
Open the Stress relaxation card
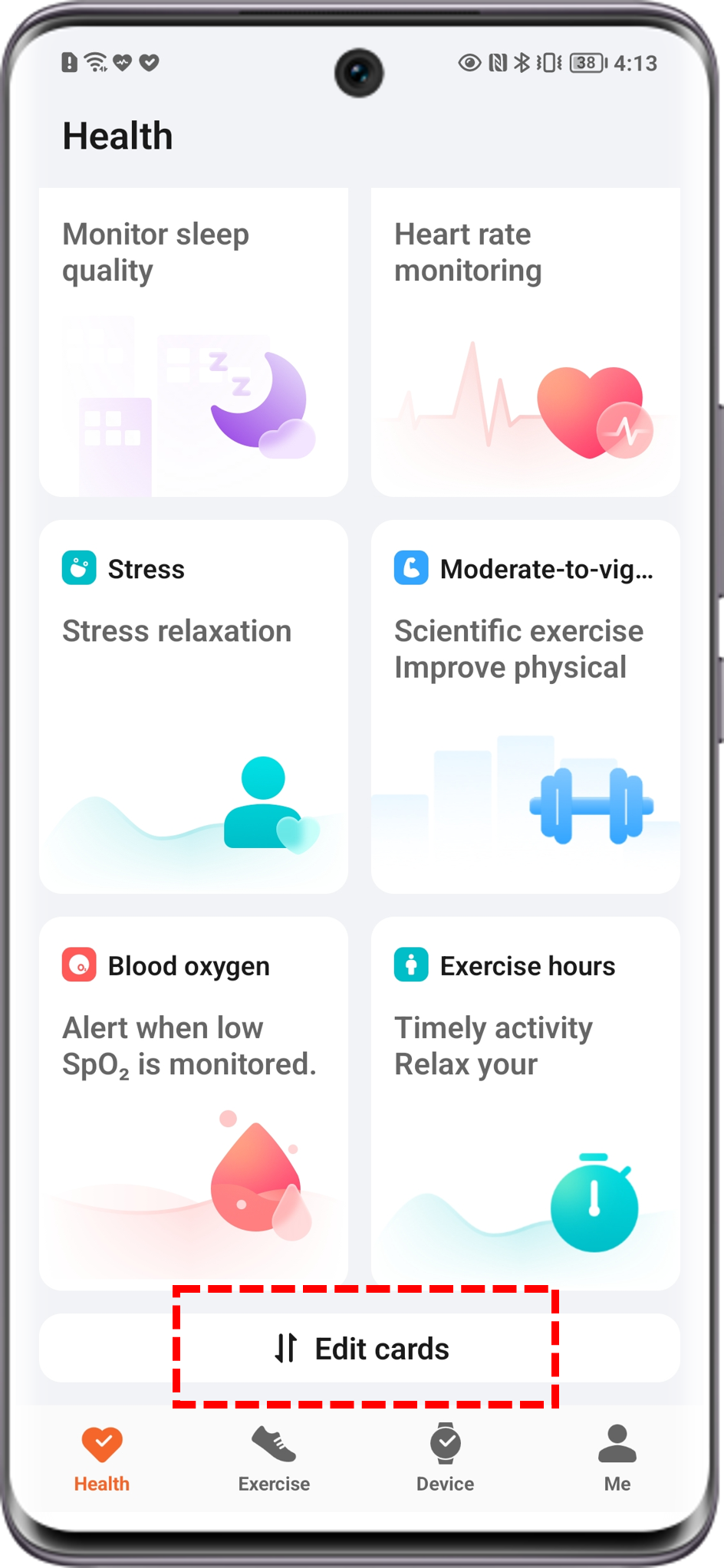tap(193, 706)
